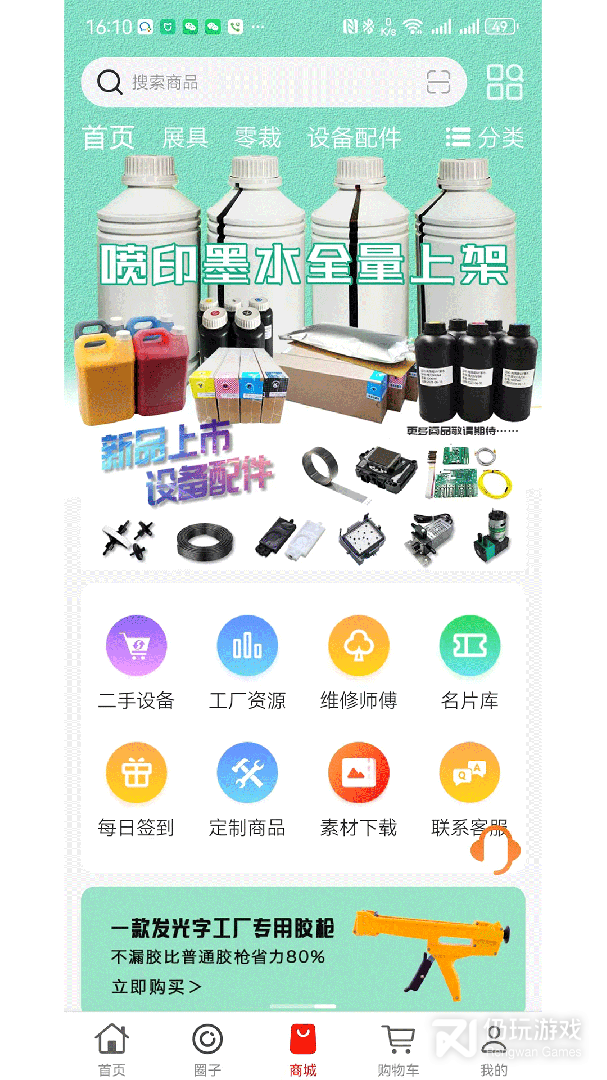
Task: Open 二手设备 section
Action: coord(136,662)
